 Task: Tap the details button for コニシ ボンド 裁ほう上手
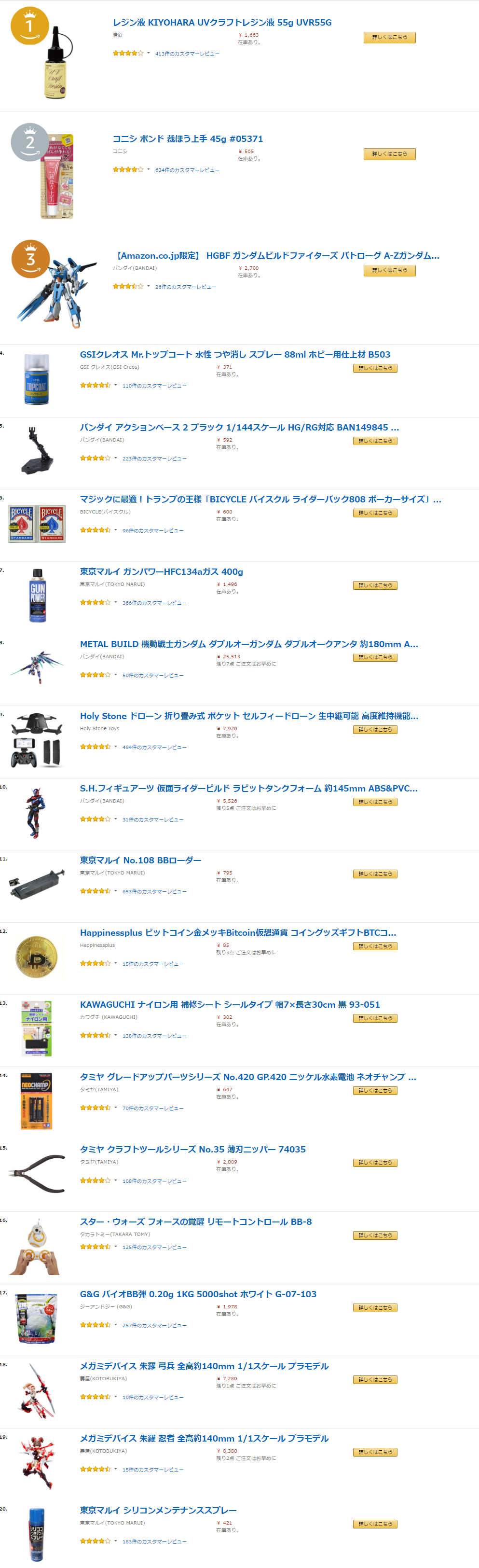tap(389, 154)
